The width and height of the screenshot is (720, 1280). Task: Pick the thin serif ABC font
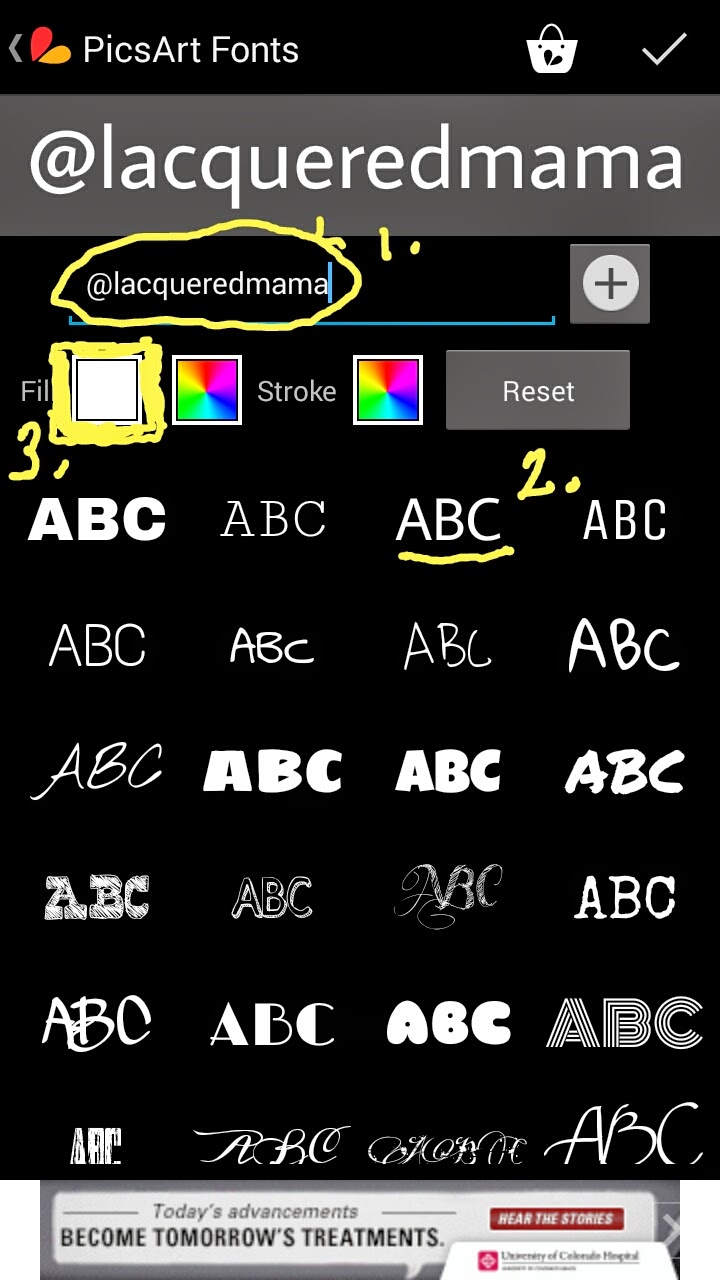point(273,520)
